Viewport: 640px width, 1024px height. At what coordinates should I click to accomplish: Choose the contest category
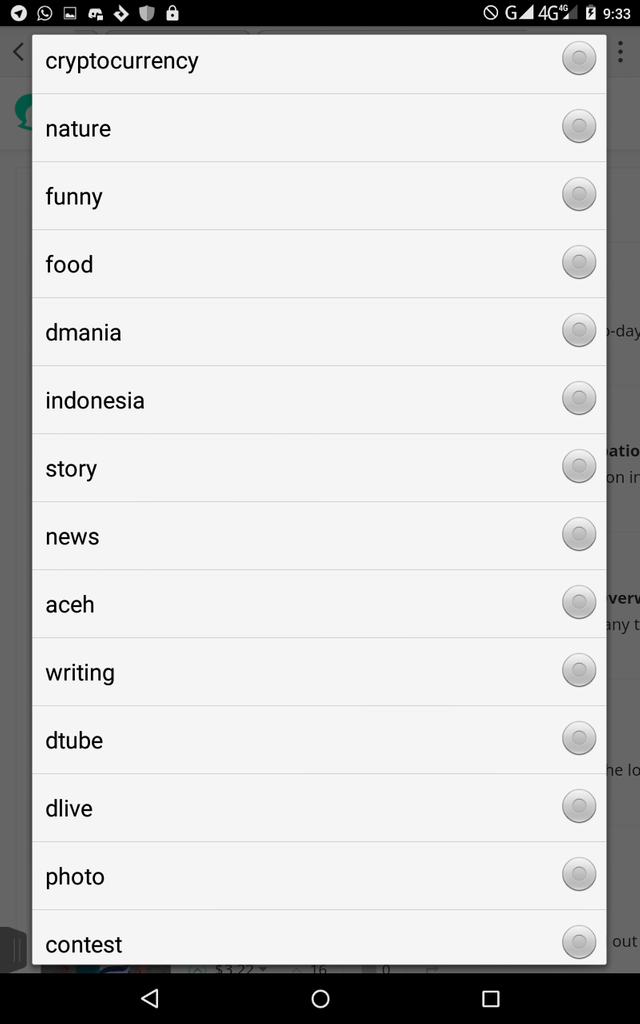click(x=578, y=942)
